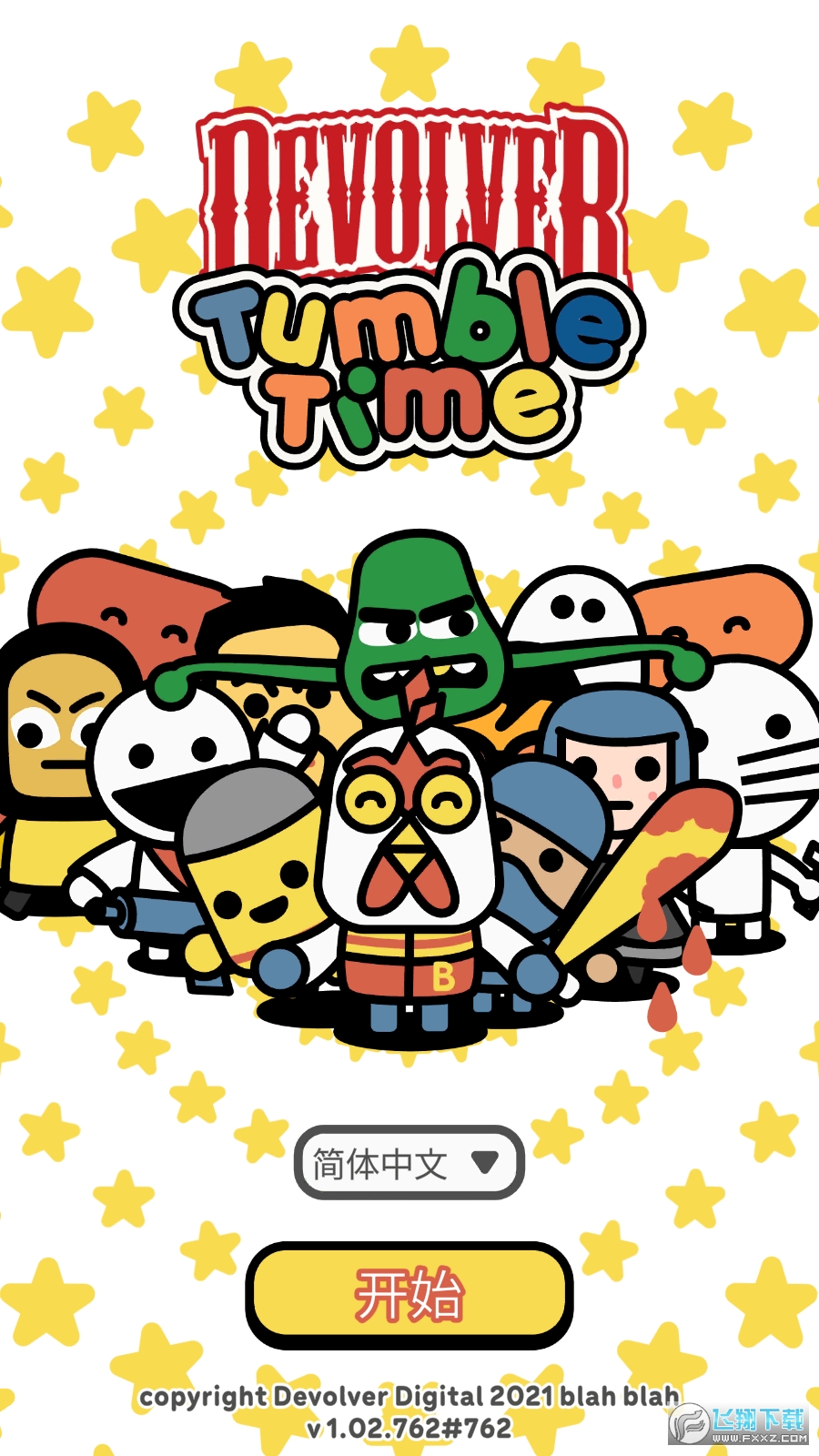Open the 简体中文 language dropdown
The height and width of the screenshot is (1456, 819).
click(409, 1162)
